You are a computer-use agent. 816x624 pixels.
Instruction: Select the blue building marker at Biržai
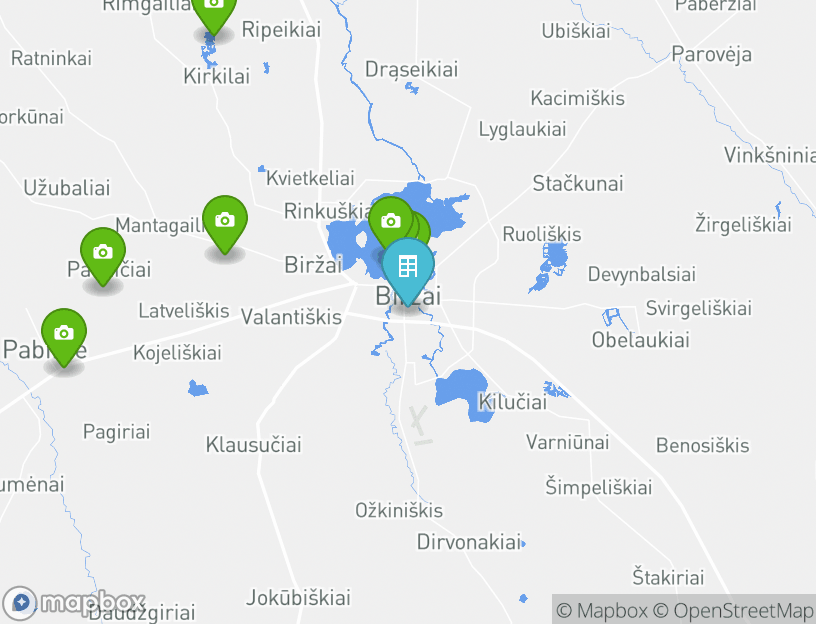point(407,266)
